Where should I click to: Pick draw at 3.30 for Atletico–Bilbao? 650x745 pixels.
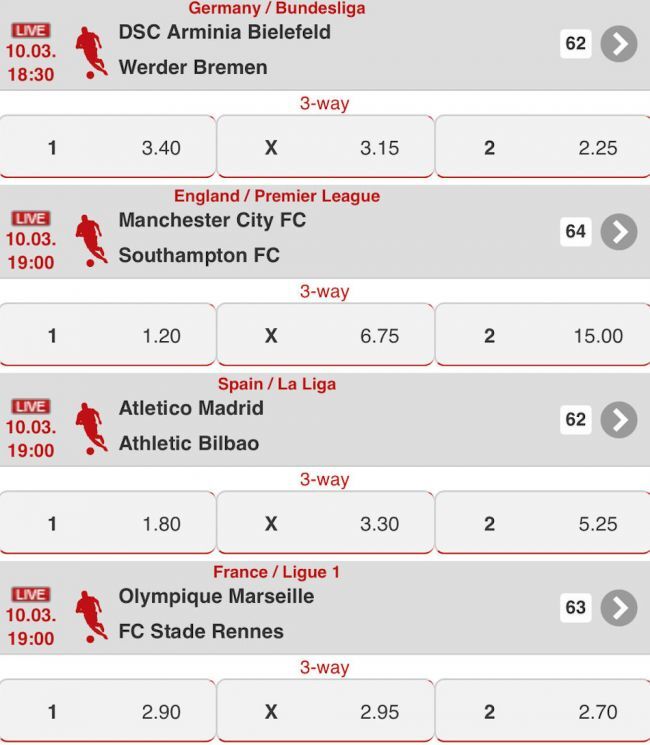click(325, 524)
